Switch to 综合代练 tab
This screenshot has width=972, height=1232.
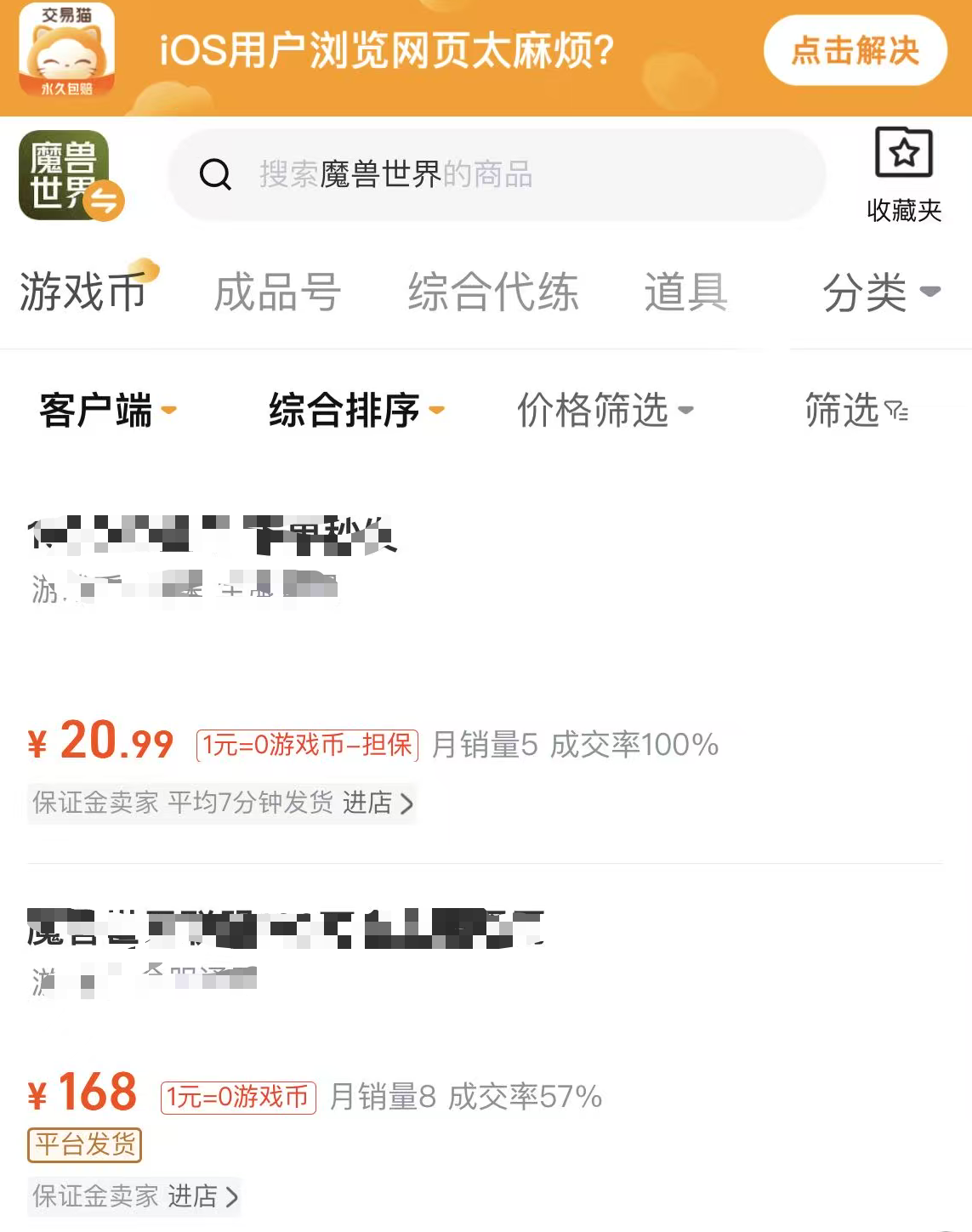click(x=493, y=292)
